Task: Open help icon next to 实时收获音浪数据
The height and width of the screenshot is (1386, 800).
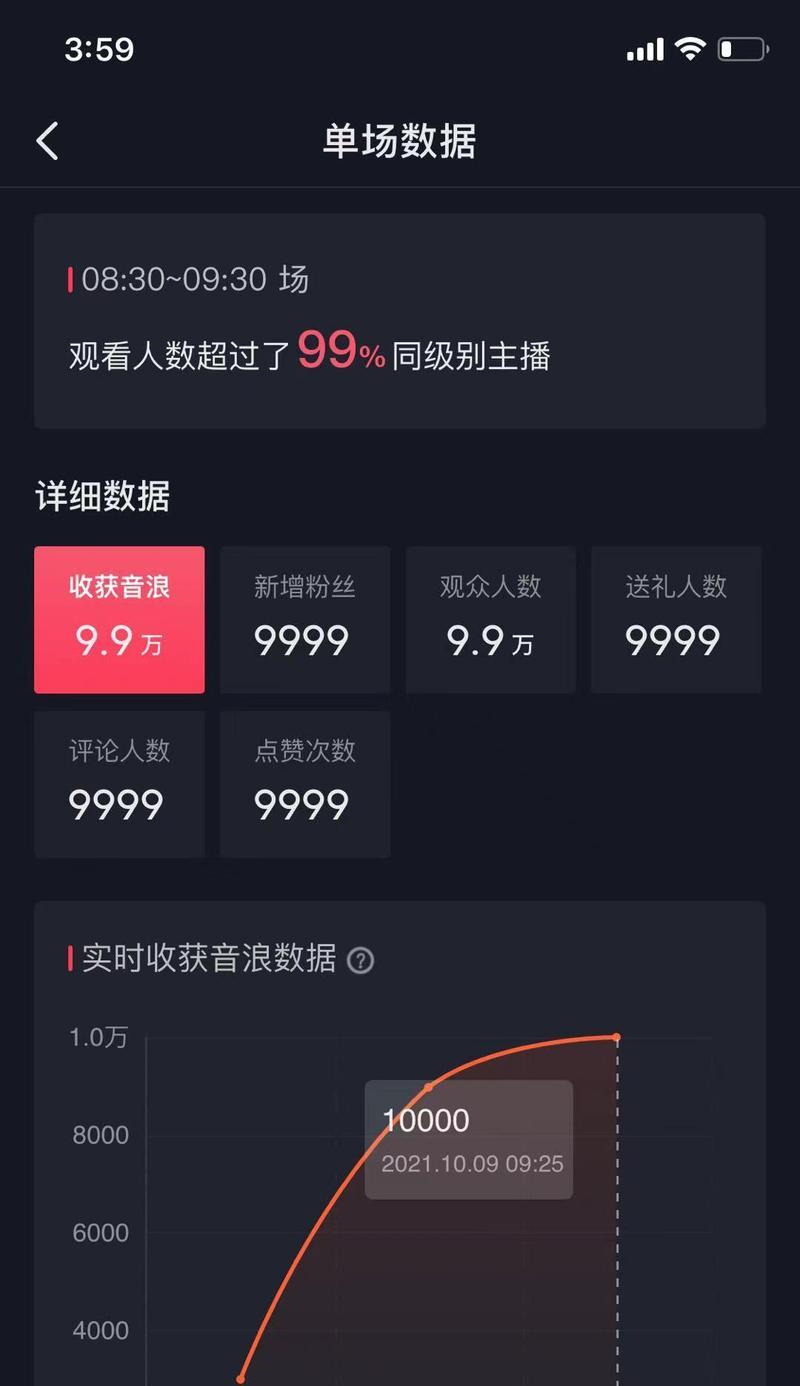Action: [x=360, y=961]
